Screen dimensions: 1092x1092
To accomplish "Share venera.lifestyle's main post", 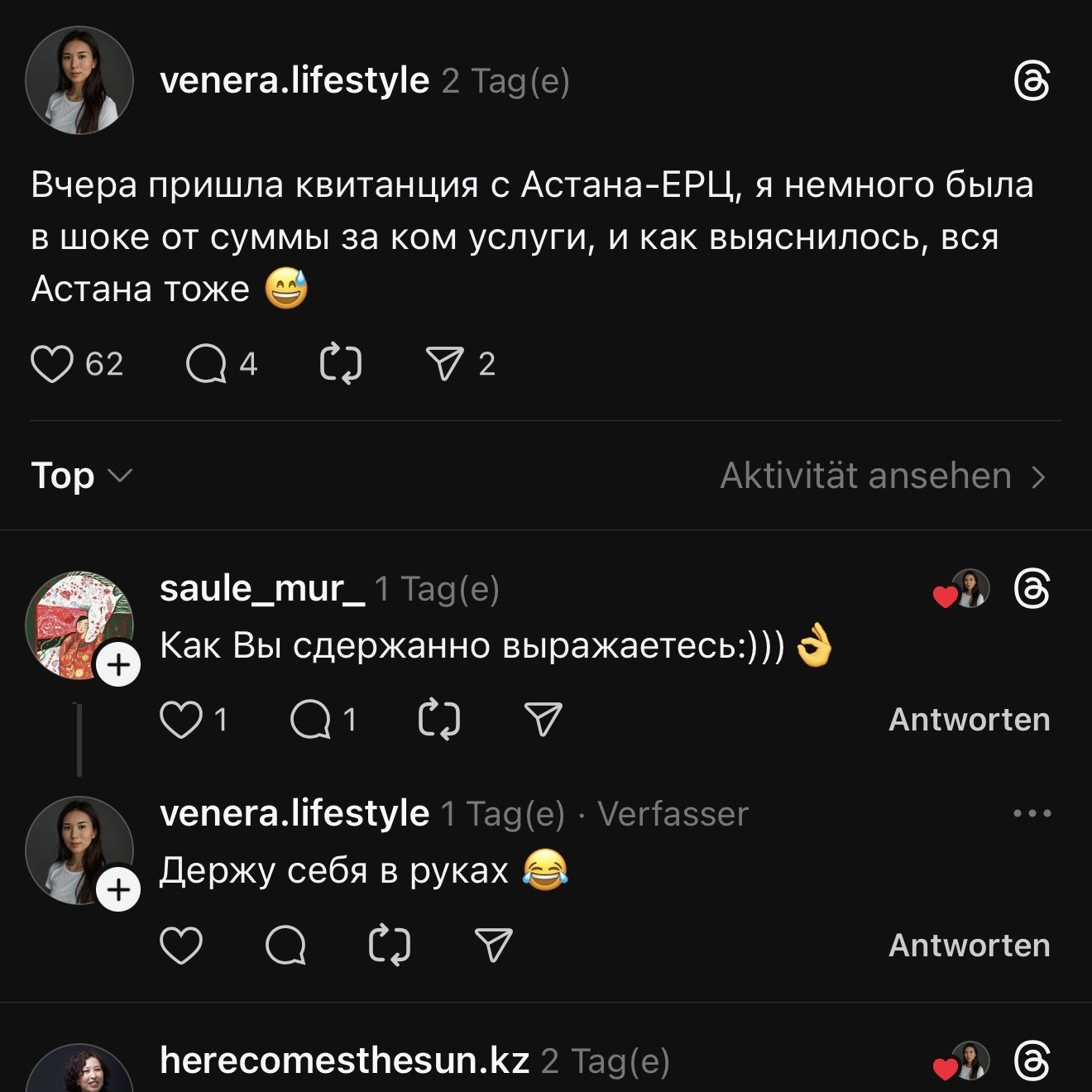I will tap(445, 364).
